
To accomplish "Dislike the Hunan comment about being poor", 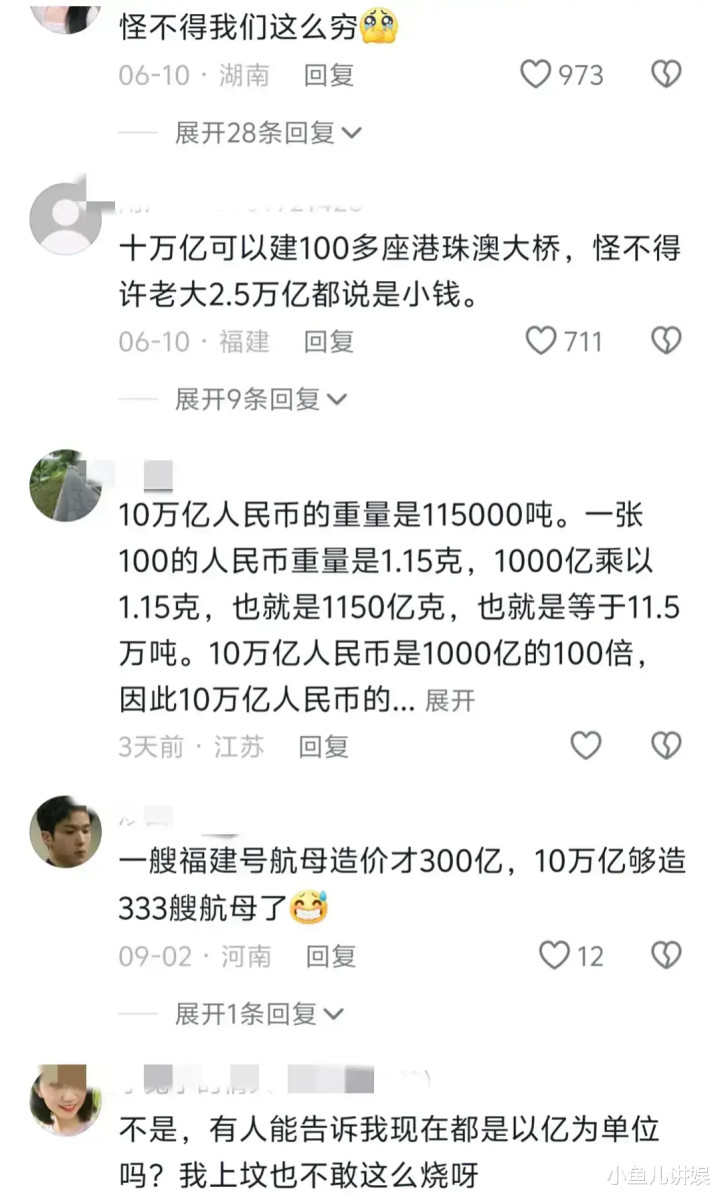I will tap(666, 74).
